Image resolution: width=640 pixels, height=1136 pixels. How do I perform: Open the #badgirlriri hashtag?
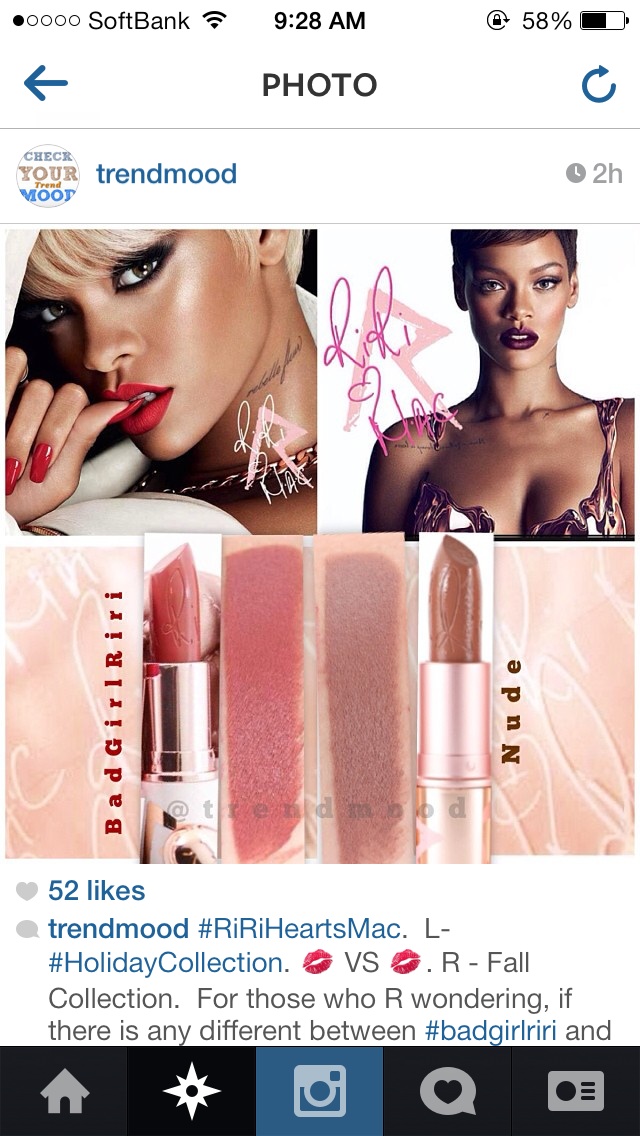point(491,1031)
